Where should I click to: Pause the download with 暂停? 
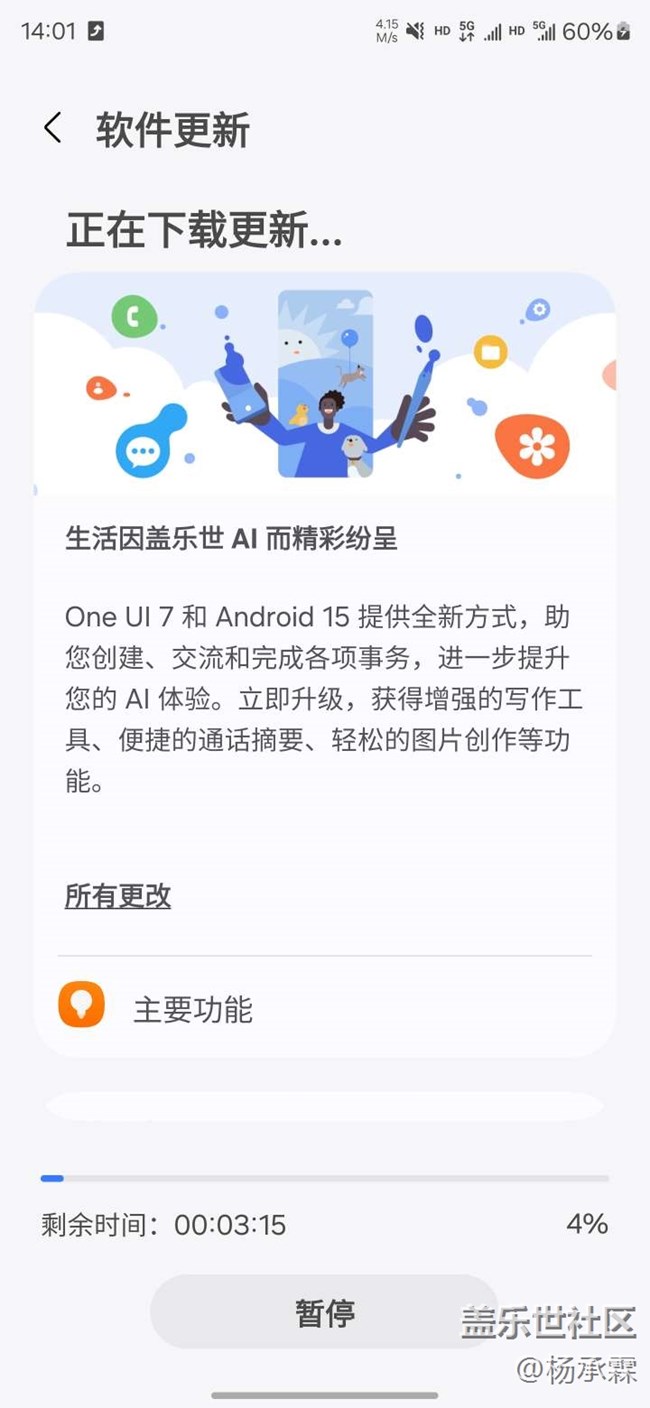click(324, 1312)
